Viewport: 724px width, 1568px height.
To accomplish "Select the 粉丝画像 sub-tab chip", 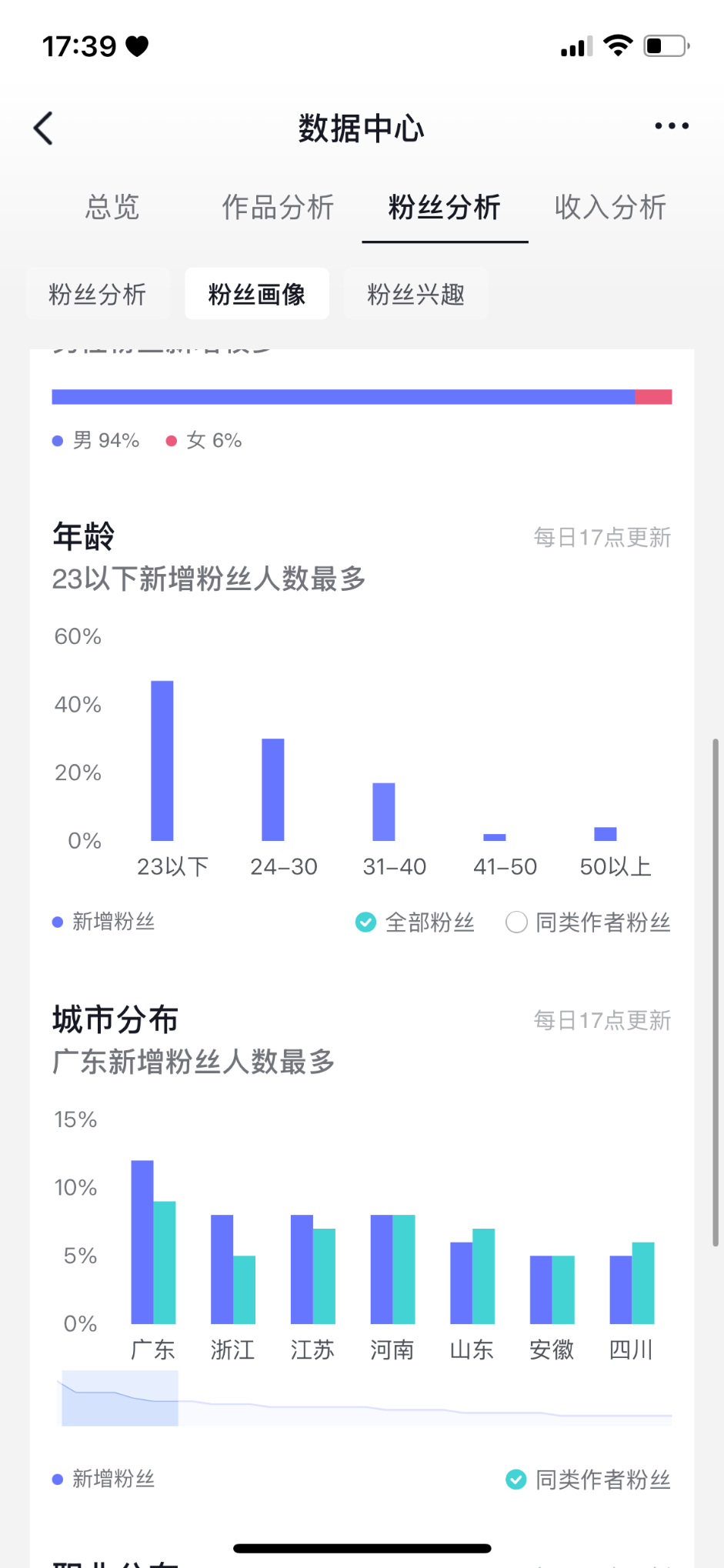I will (x=257, y=294).
